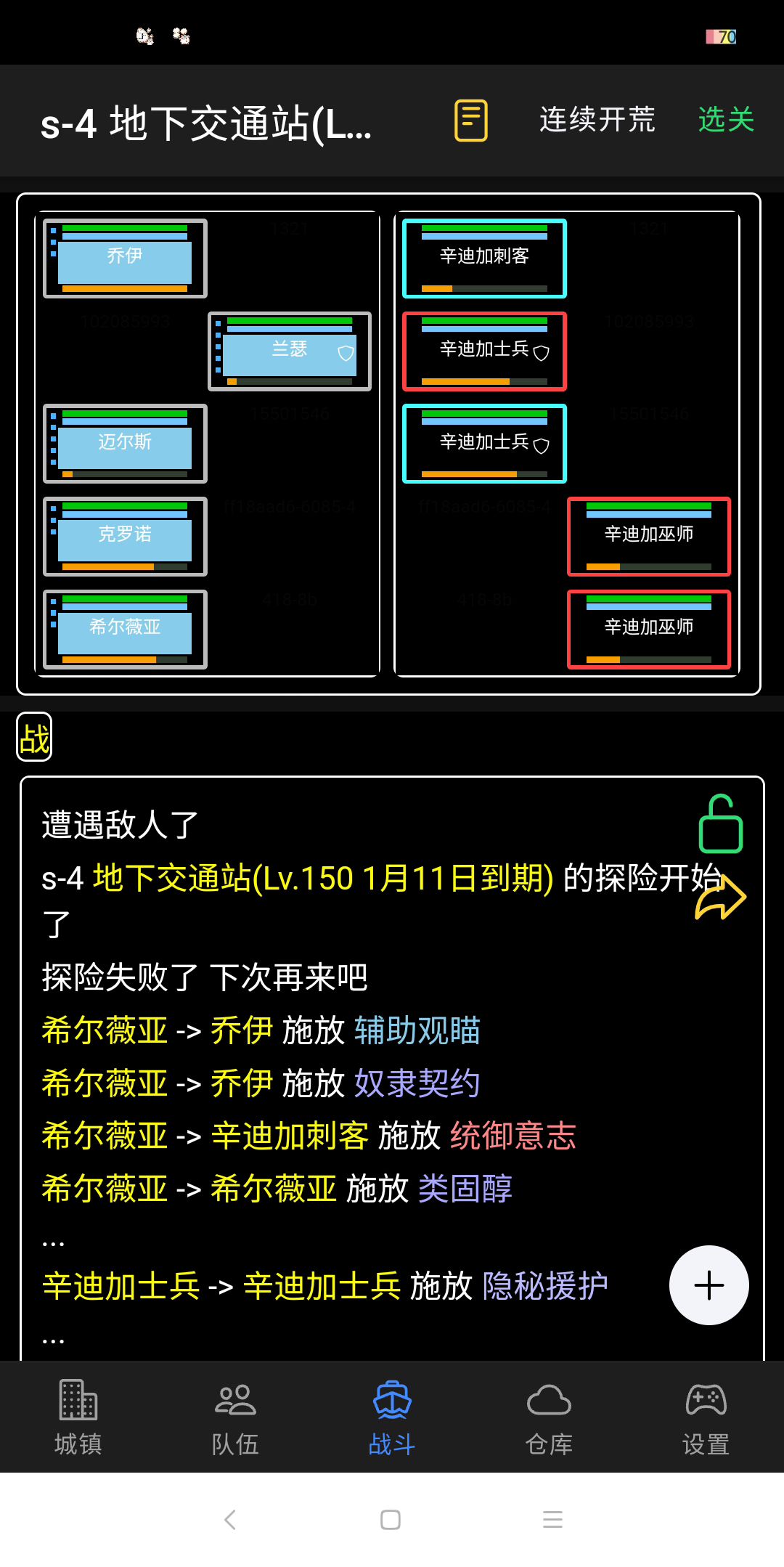Toggle the green lock icon in the log

pyautogui.click(x=720, y=824)
